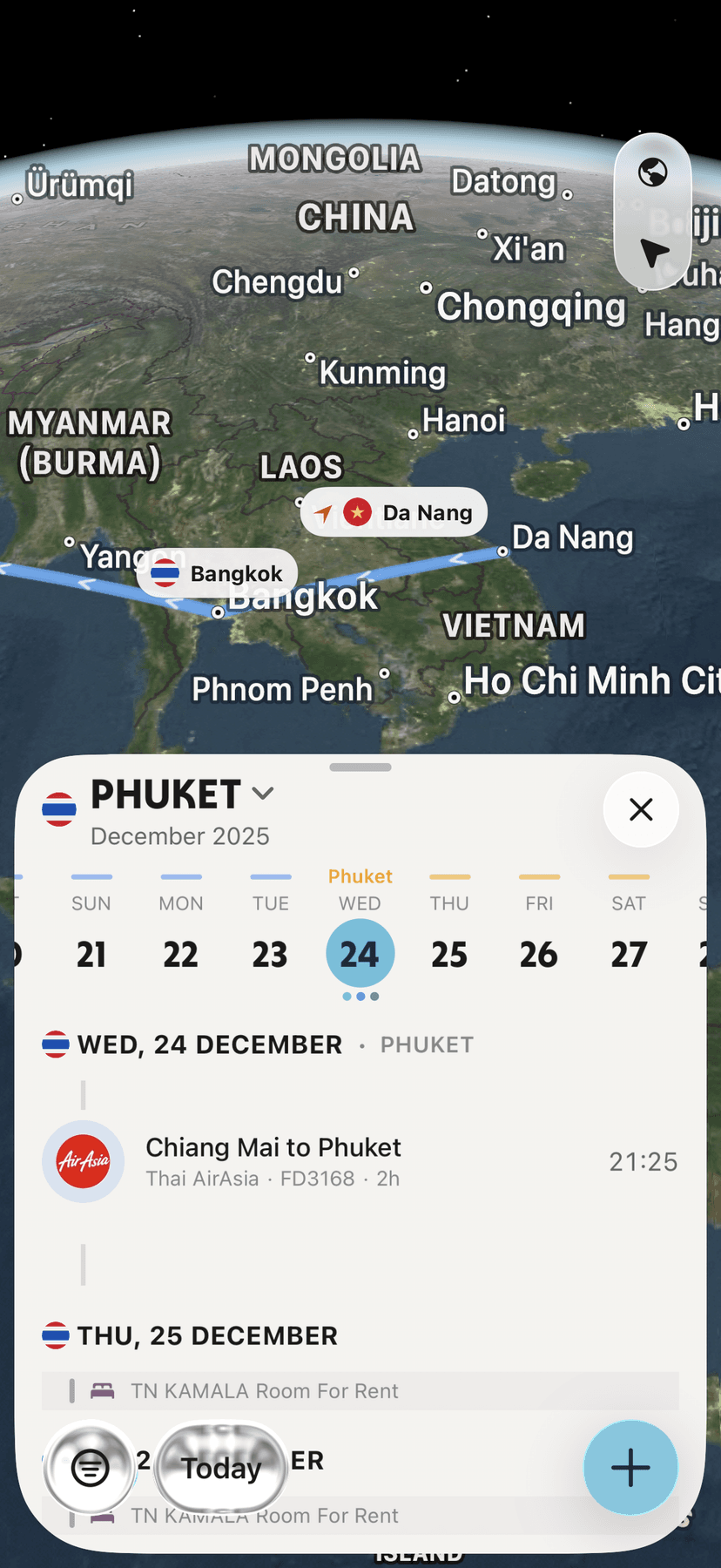Select Sunday 21 in the calendar
This screenshot has width=721, height=1568.
[x=91, y=954]
